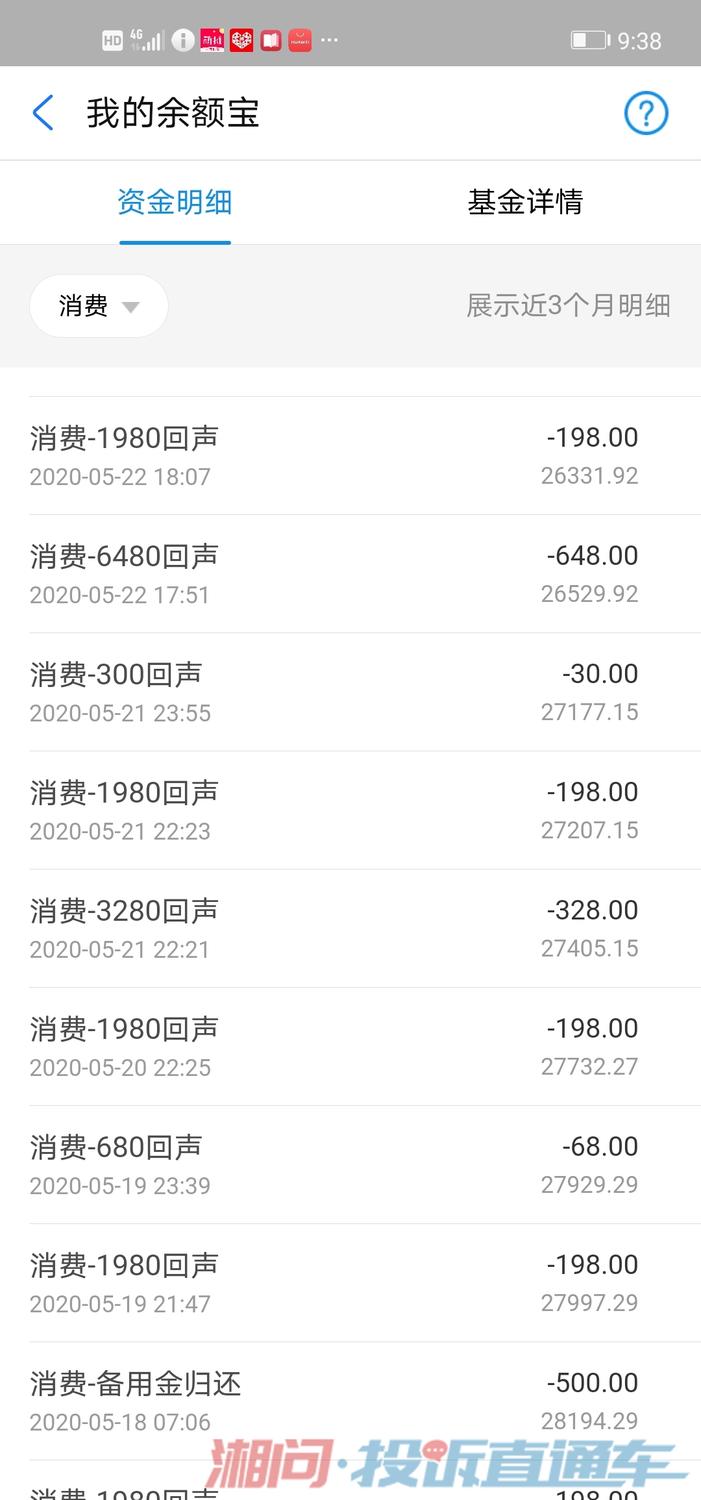Select the 资金明细 tab
The image size is (701, 1500).
175,202
